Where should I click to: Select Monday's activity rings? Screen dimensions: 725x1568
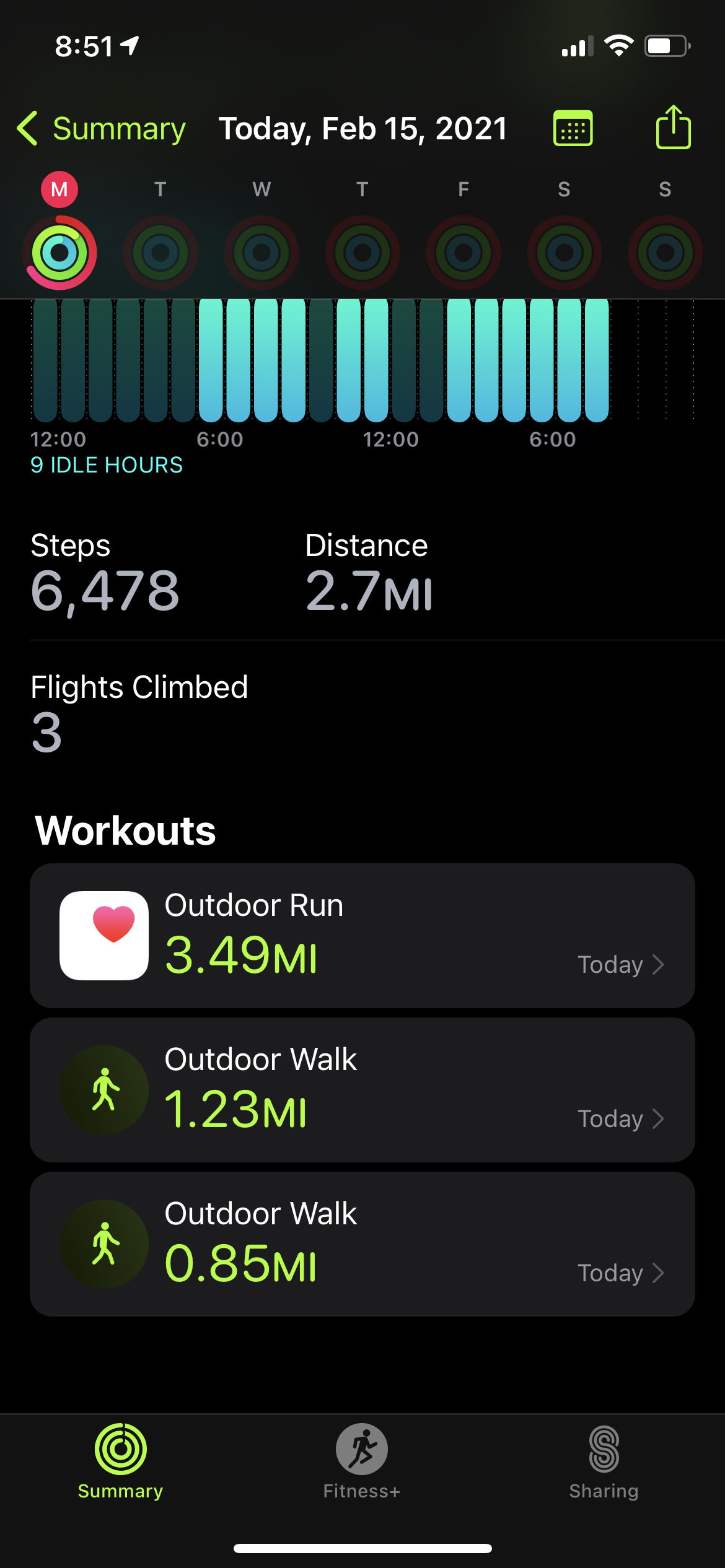(60, 252)
